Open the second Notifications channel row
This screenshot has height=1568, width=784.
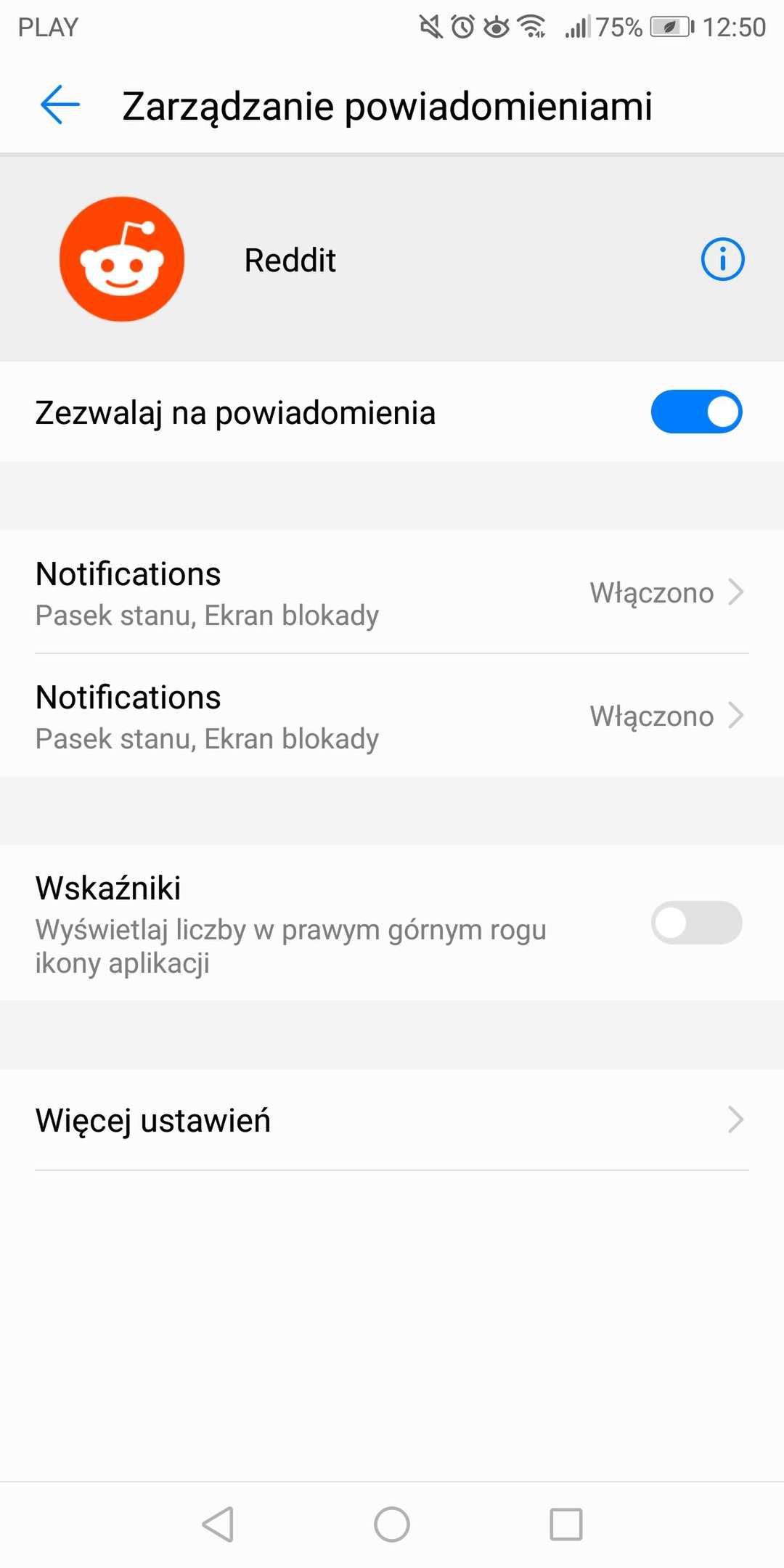(392, 716)
